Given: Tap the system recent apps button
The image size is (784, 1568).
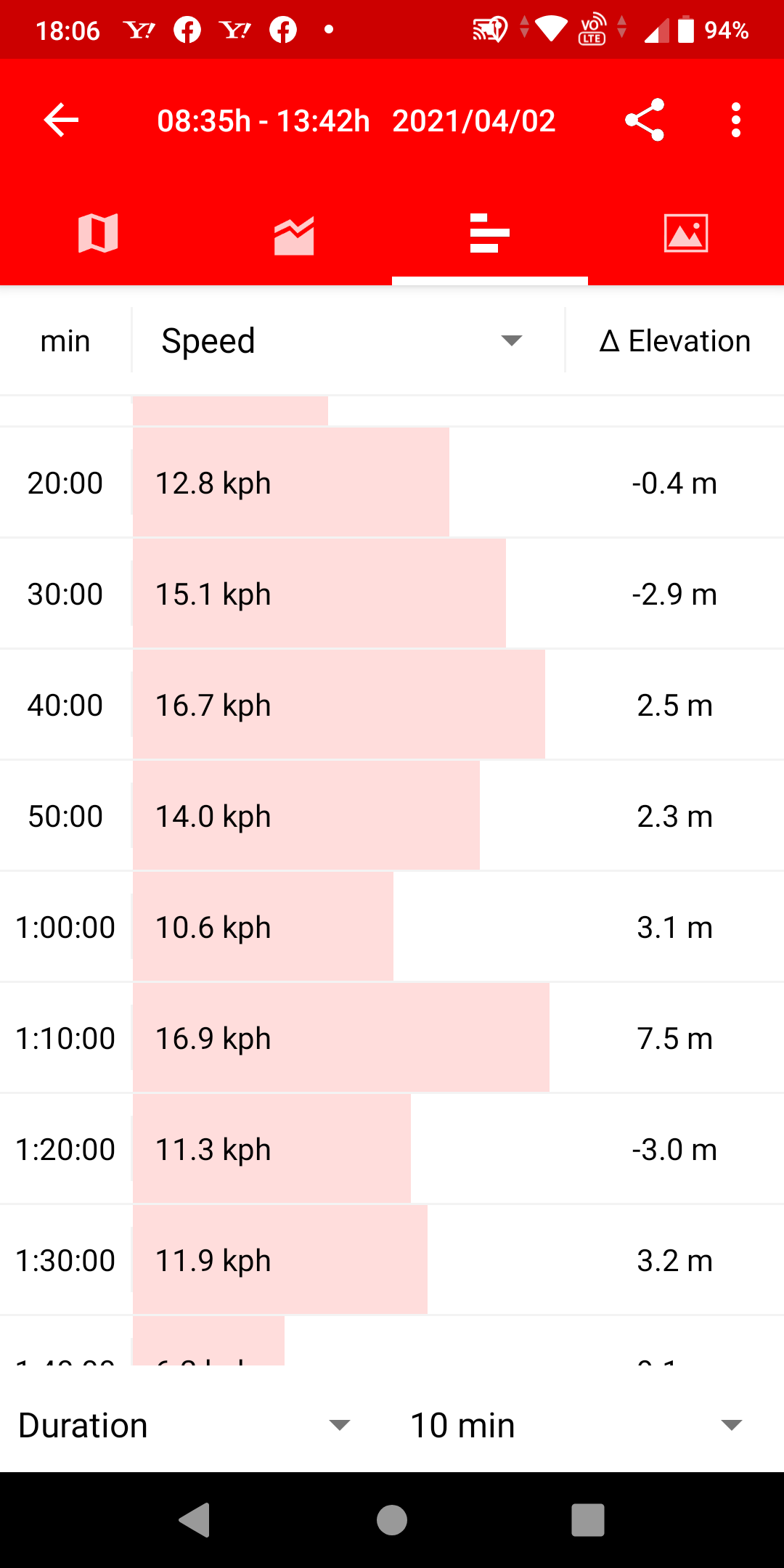Looking at the screenshot, I should click(x=588, y=1519).
